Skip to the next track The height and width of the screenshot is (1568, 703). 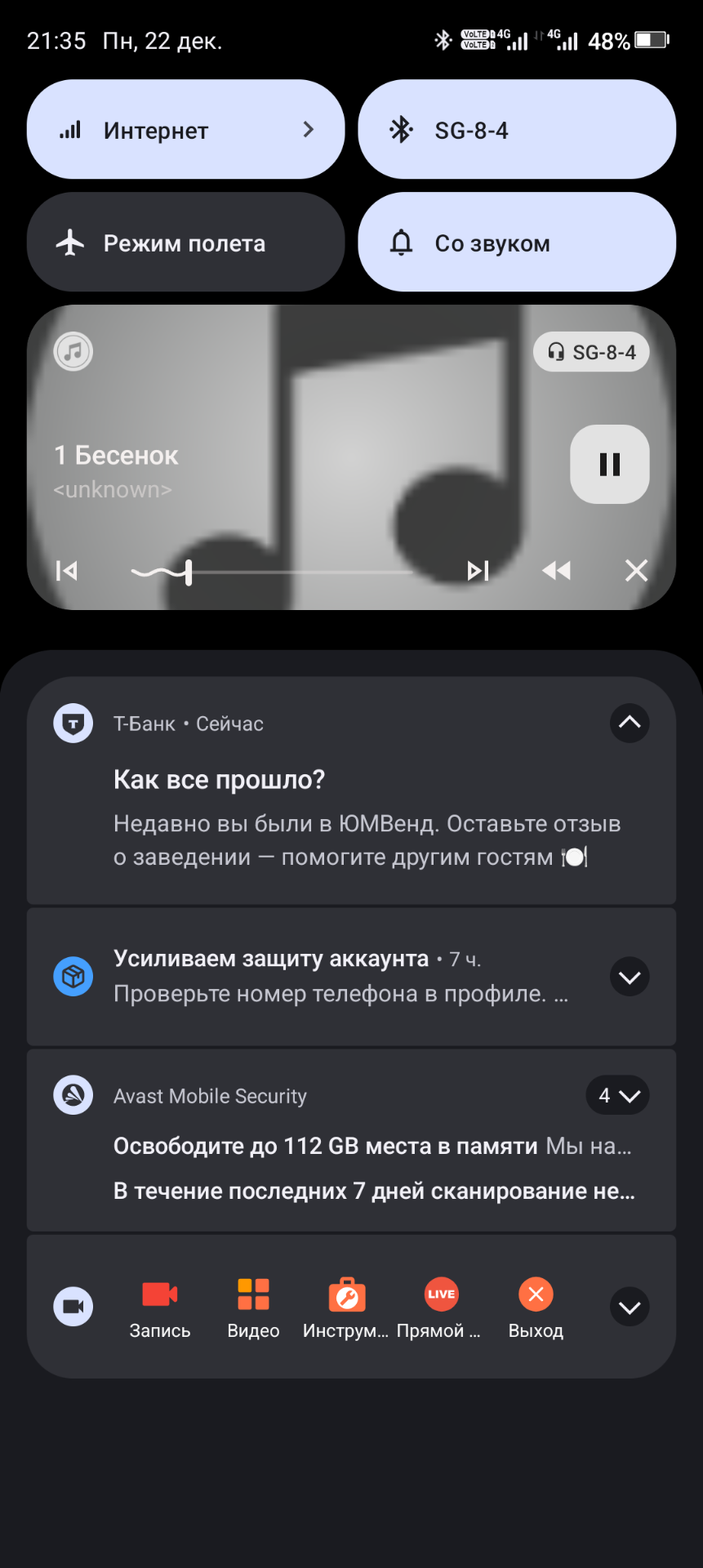[x=478, y=571]
